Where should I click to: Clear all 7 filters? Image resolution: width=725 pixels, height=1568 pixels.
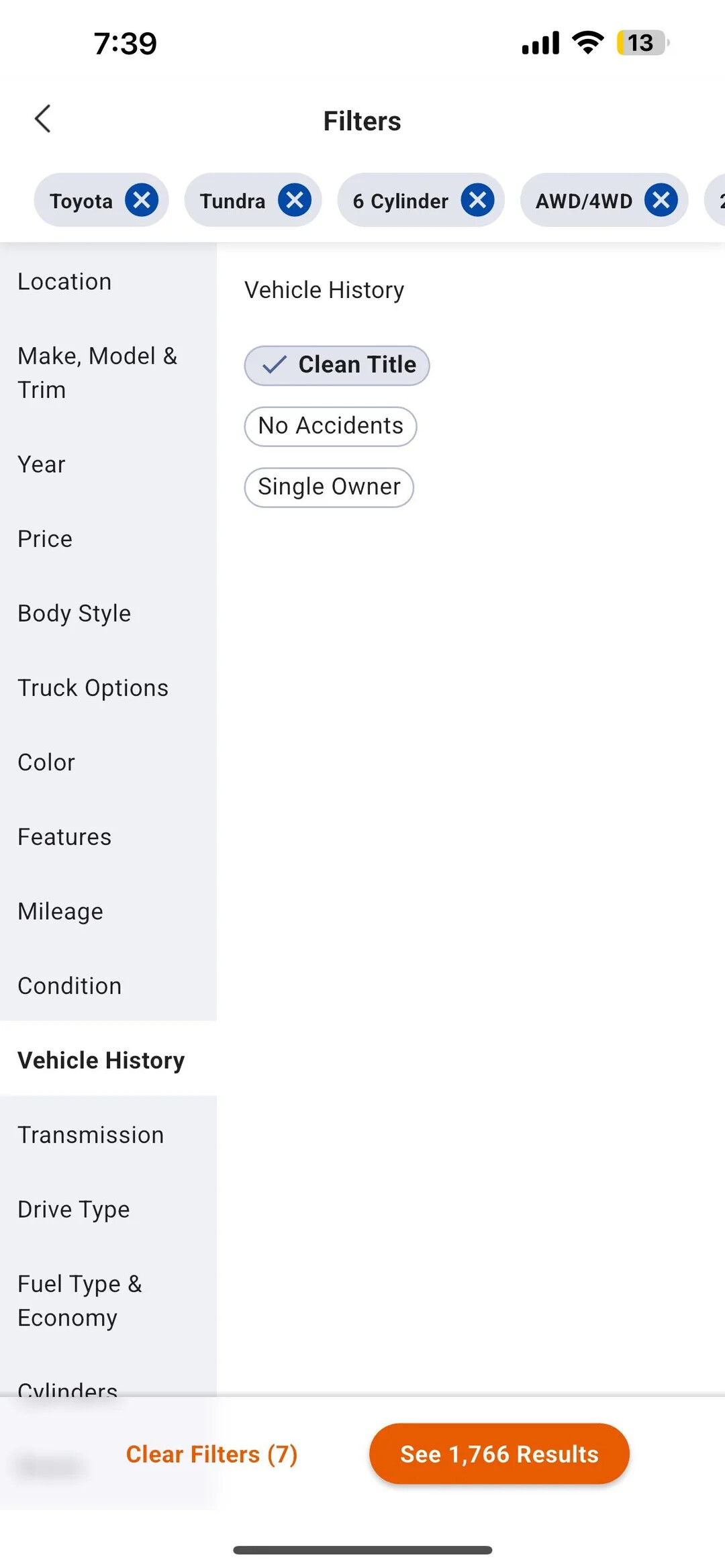tap(211, 1454)
